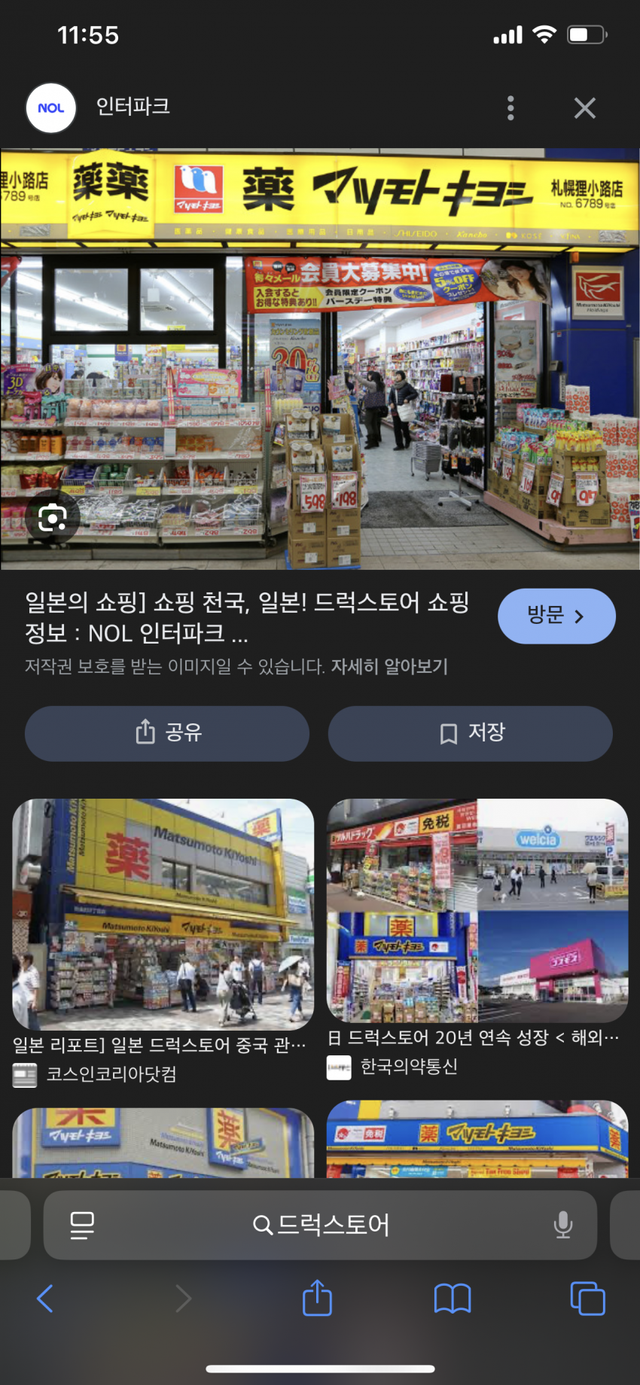Save image with 저장 button
The width and height of the screenshot is (640, 1385).
click(470, 733)
